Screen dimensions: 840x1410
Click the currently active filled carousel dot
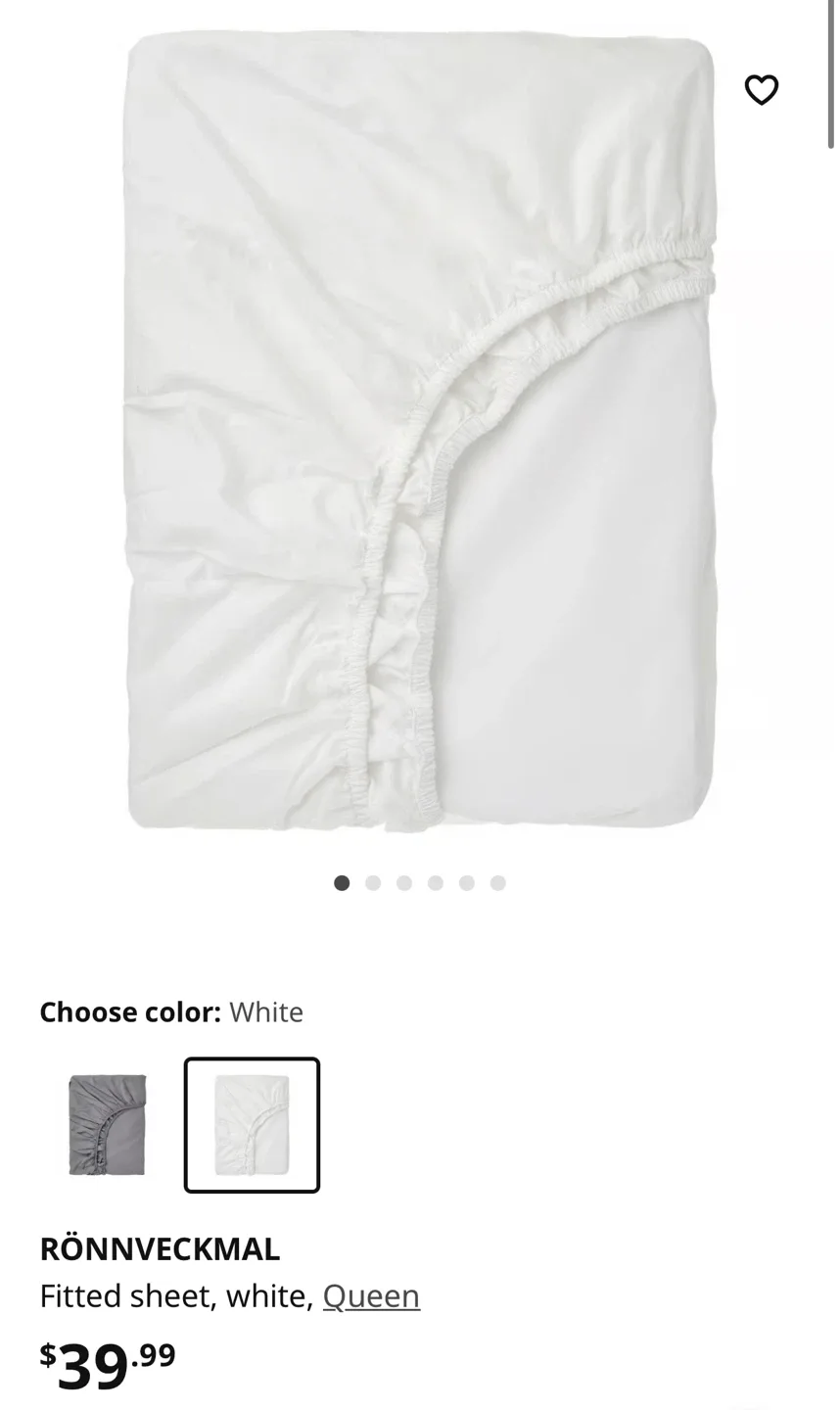[x=342, y=882]
